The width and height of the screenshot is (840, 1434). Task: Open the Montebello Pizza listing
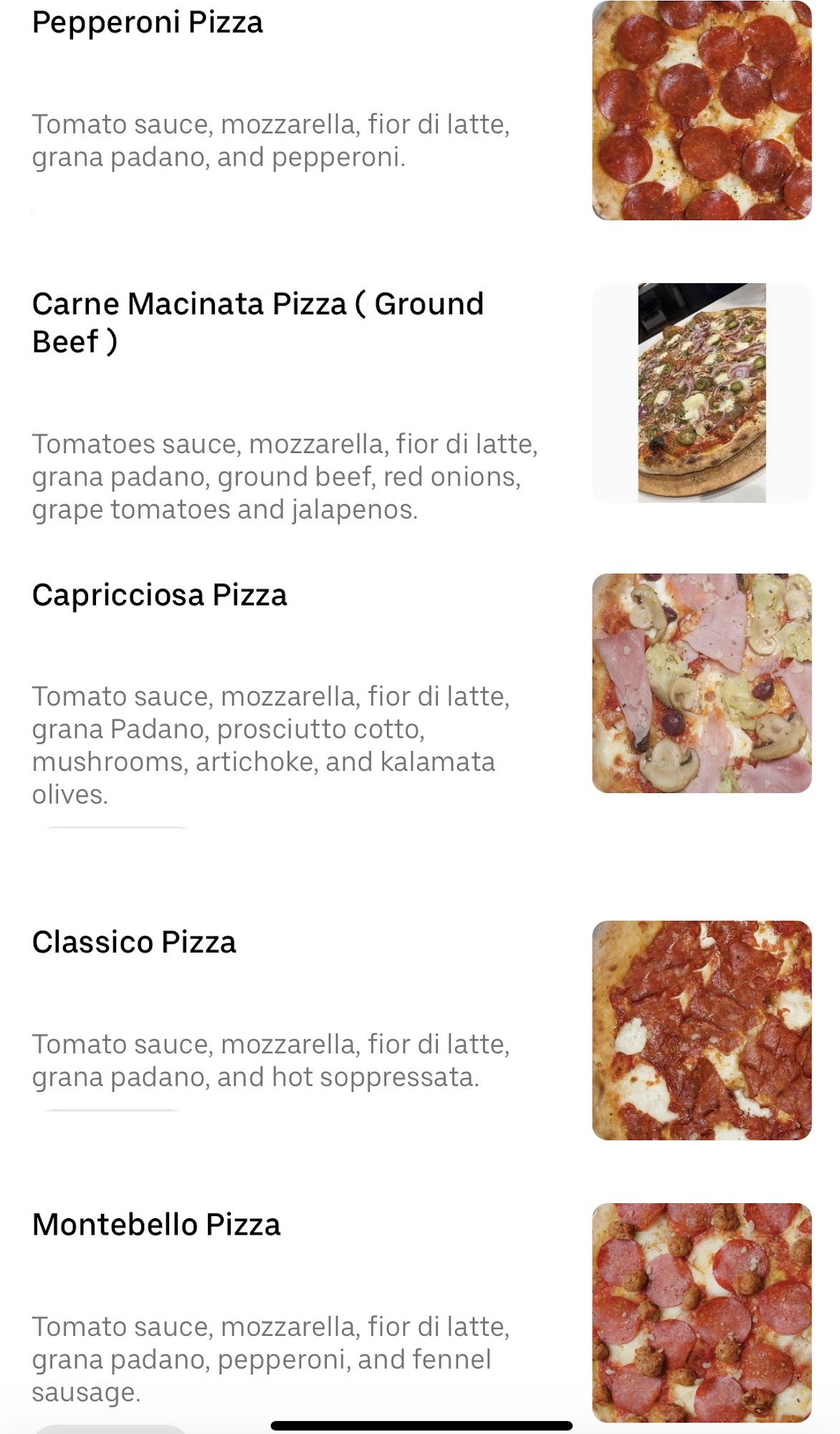[156, 1225]
